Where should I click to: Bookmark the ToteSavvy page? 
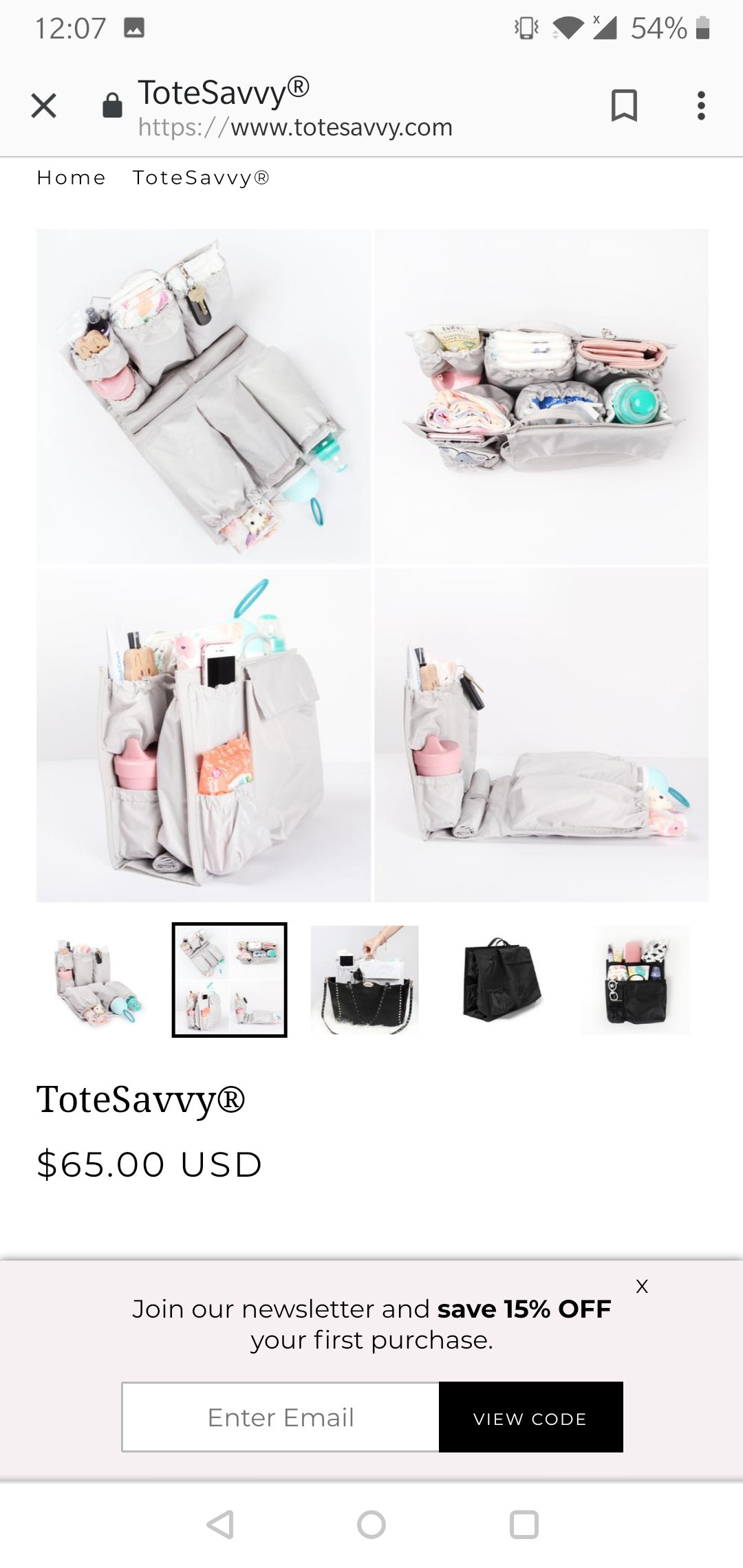click(x=624, y=106)
